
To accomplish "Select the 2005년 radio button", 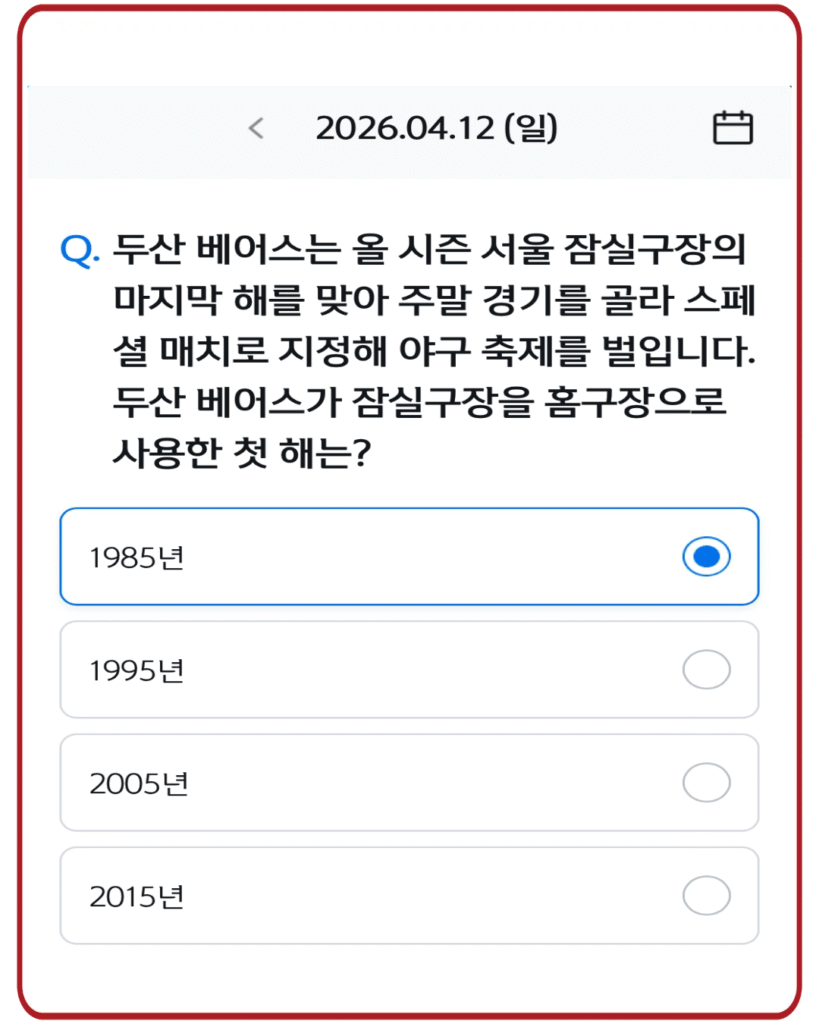I will click(707, 783).
